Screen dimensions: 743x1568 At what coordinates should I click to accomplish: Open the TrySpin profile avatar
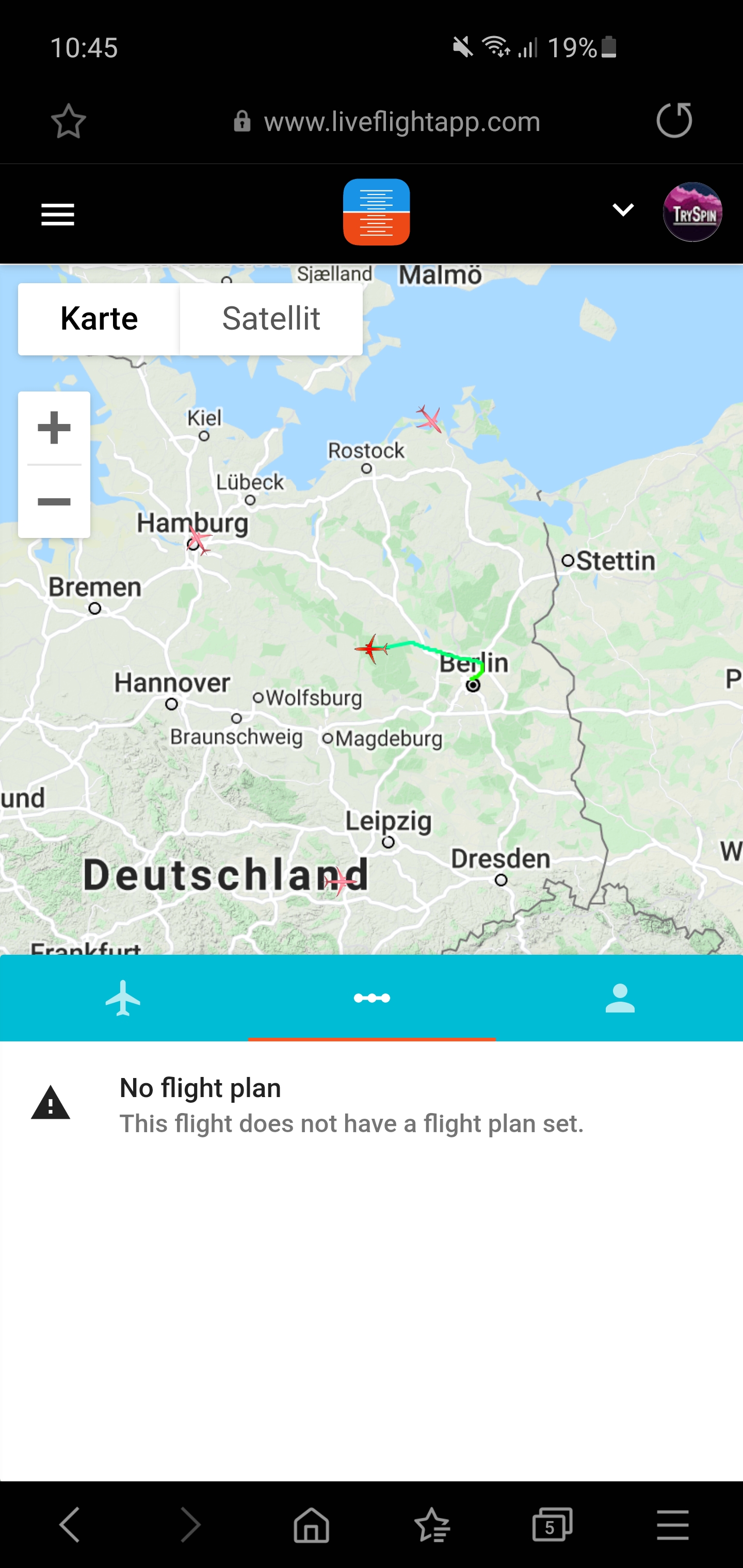(x=692, y=213)
